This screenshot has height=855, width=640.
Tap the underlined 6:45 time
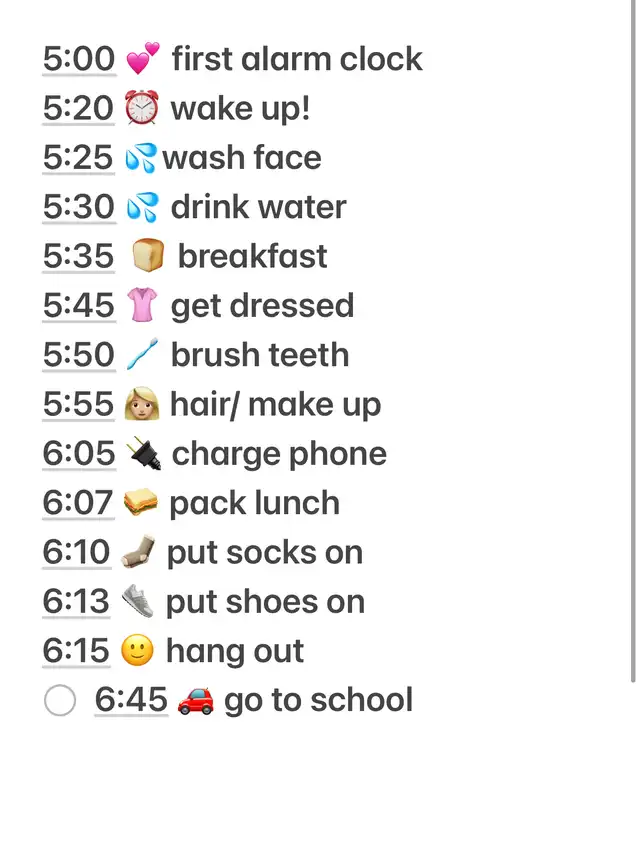point(131,700)
